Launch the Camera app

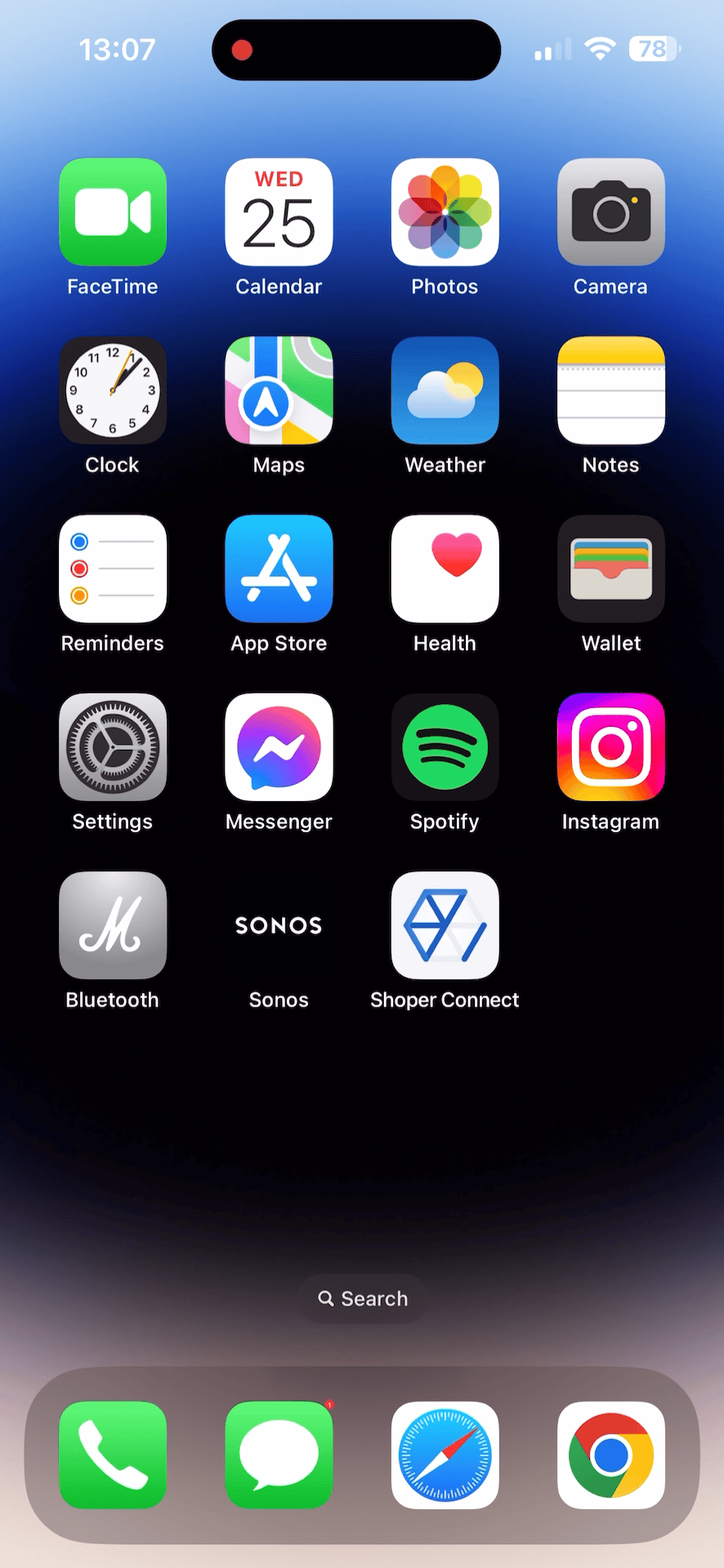click(x=610, y=212)
